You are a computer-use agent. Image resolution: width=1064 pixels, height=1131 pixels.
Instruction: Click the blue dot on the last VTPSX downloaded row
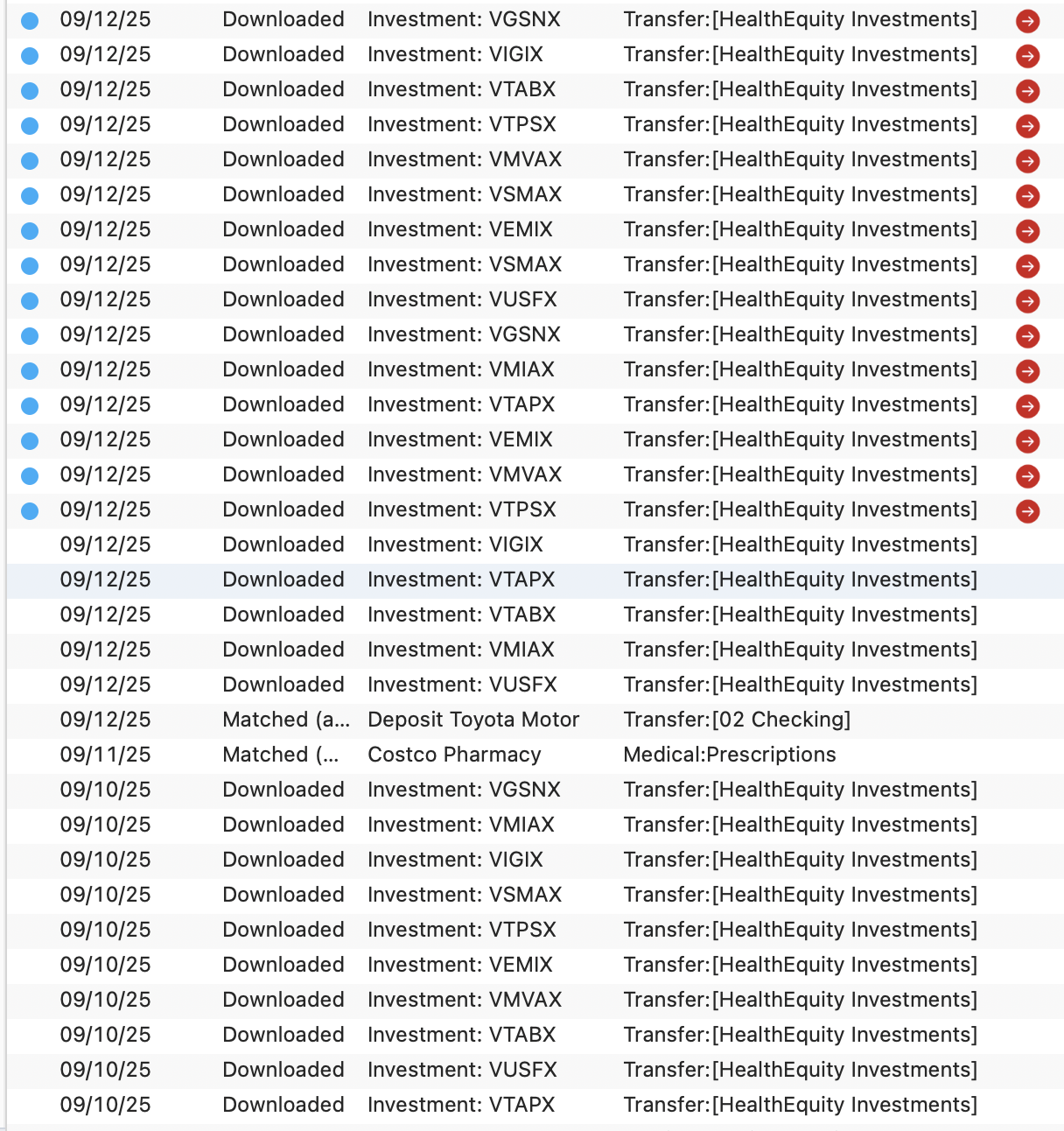pyautogui.click(x=29, y=509)
